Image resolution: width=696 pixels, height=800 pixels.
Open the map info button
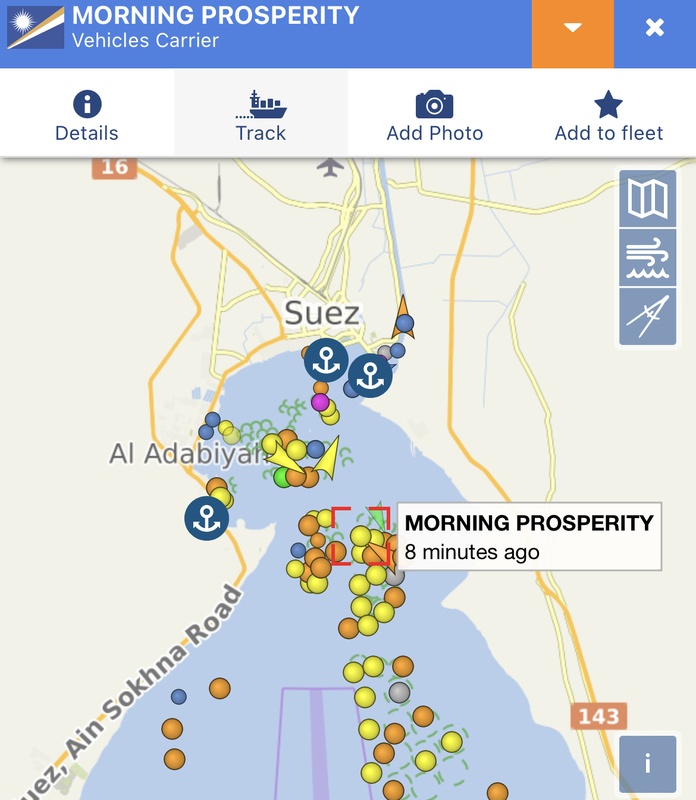click(647, 764)
